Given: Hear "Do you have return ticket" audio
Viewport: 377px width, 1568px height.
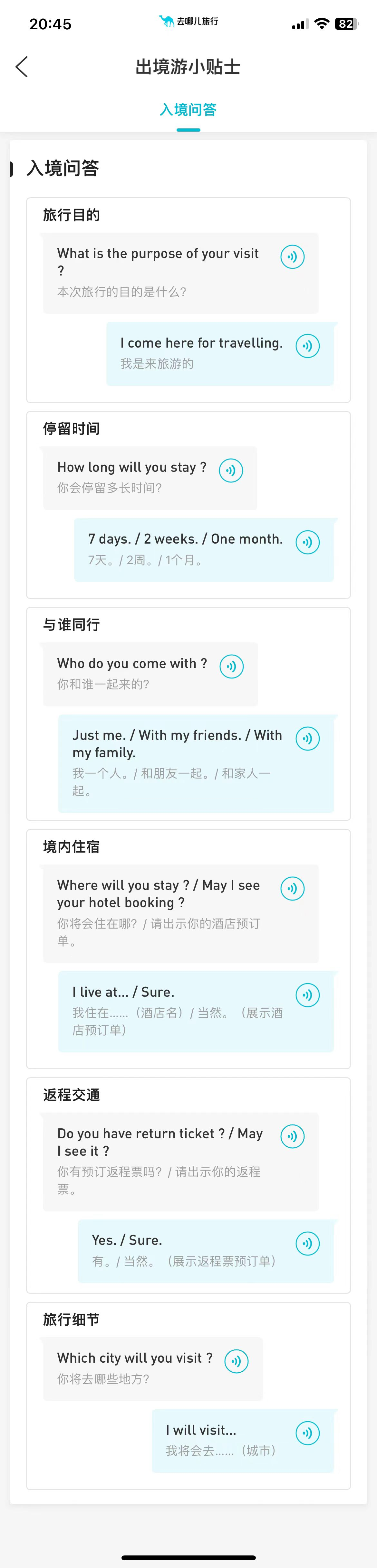Looking at the screenshot, I should (x=292, y=1136).
